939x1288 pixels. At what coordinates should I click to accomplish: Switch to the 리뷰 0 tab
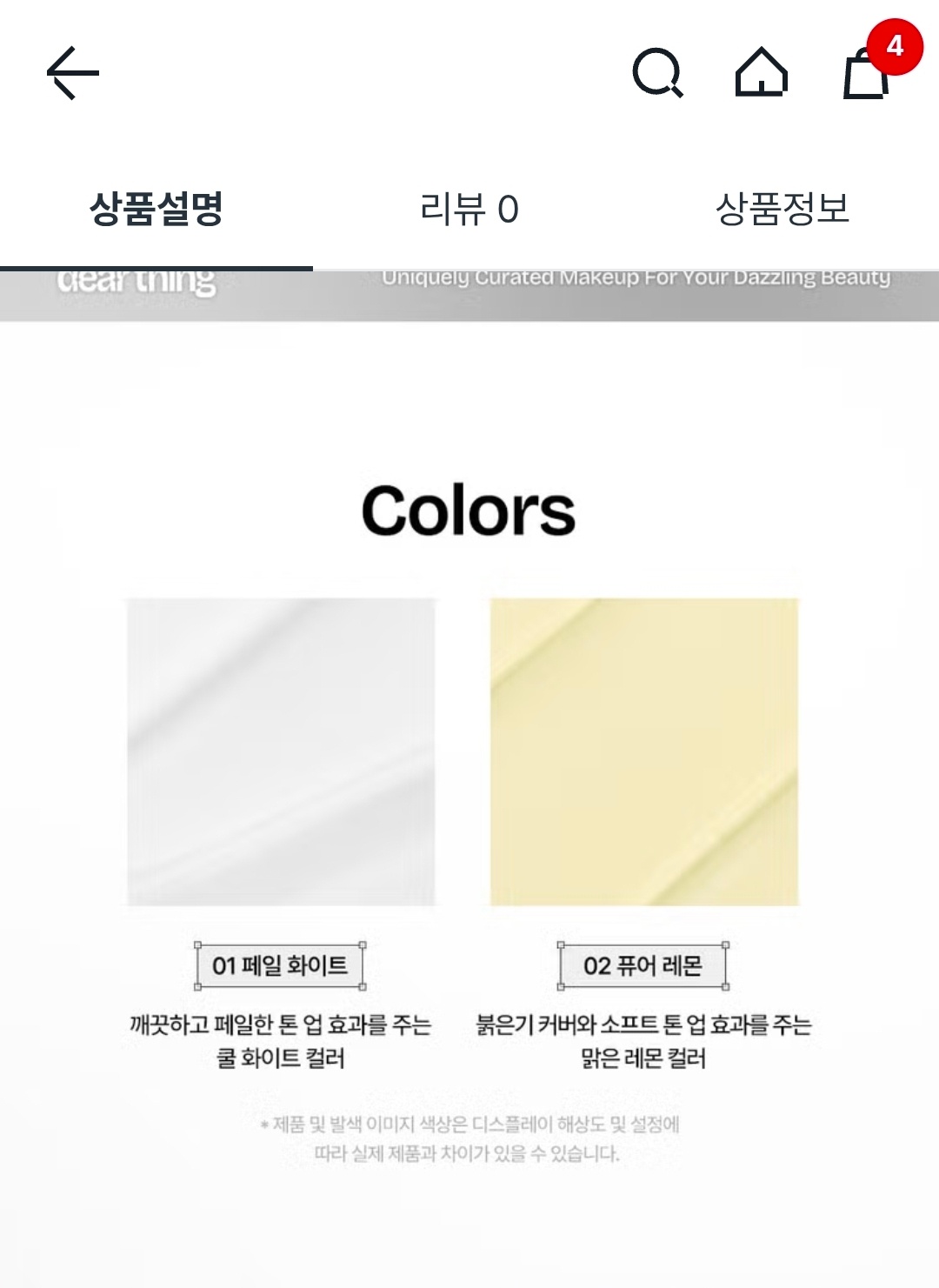(469, 210)
